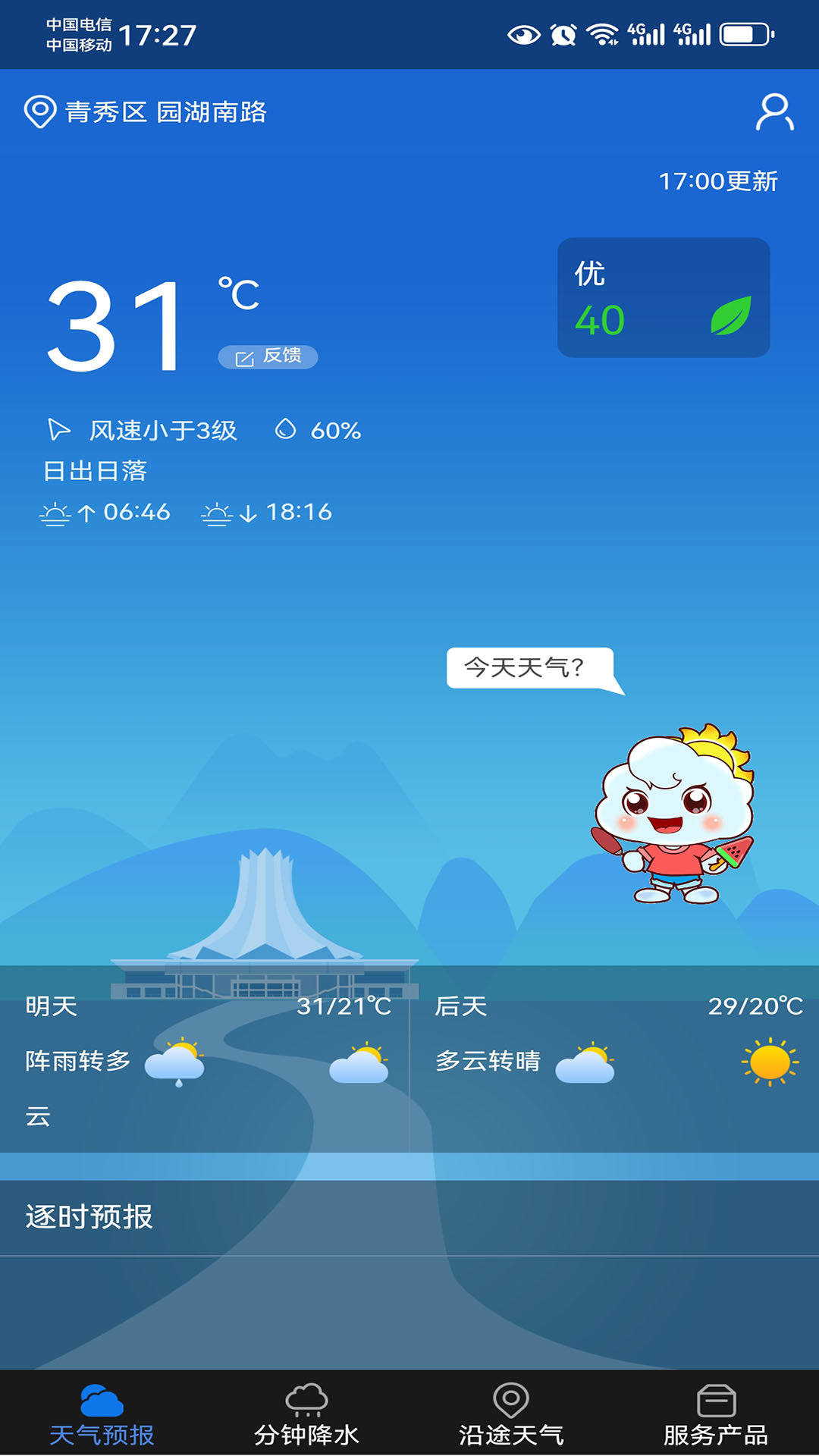This screenshot has width=819, height=1456.
Task: Tap the location pin icon
Action: coord(39,111)
